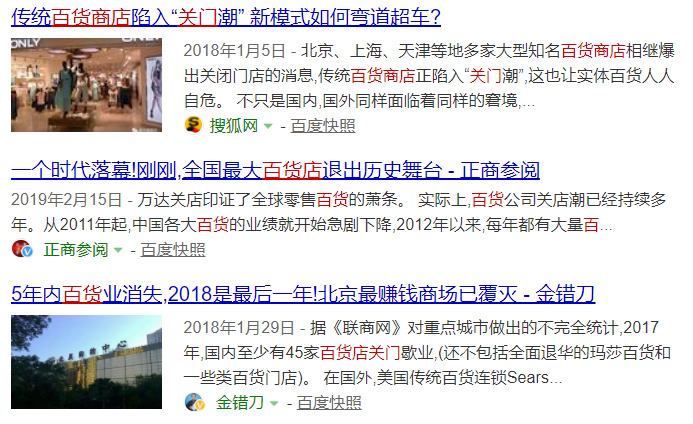
Task: Open result 5年内百货业消失 金错刀
Action: pos(302,293)
